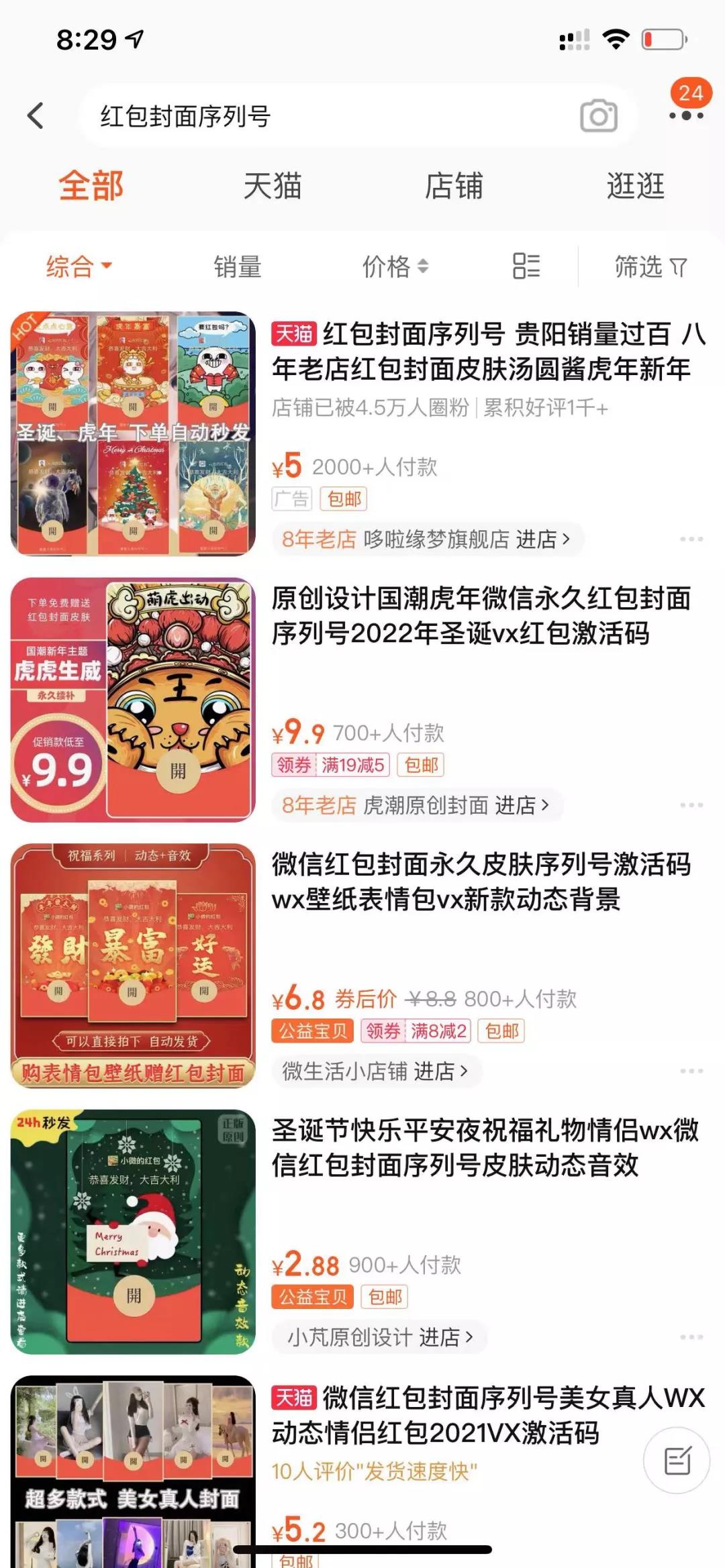Open the 筛选 filter panel

tap(650, 266)
